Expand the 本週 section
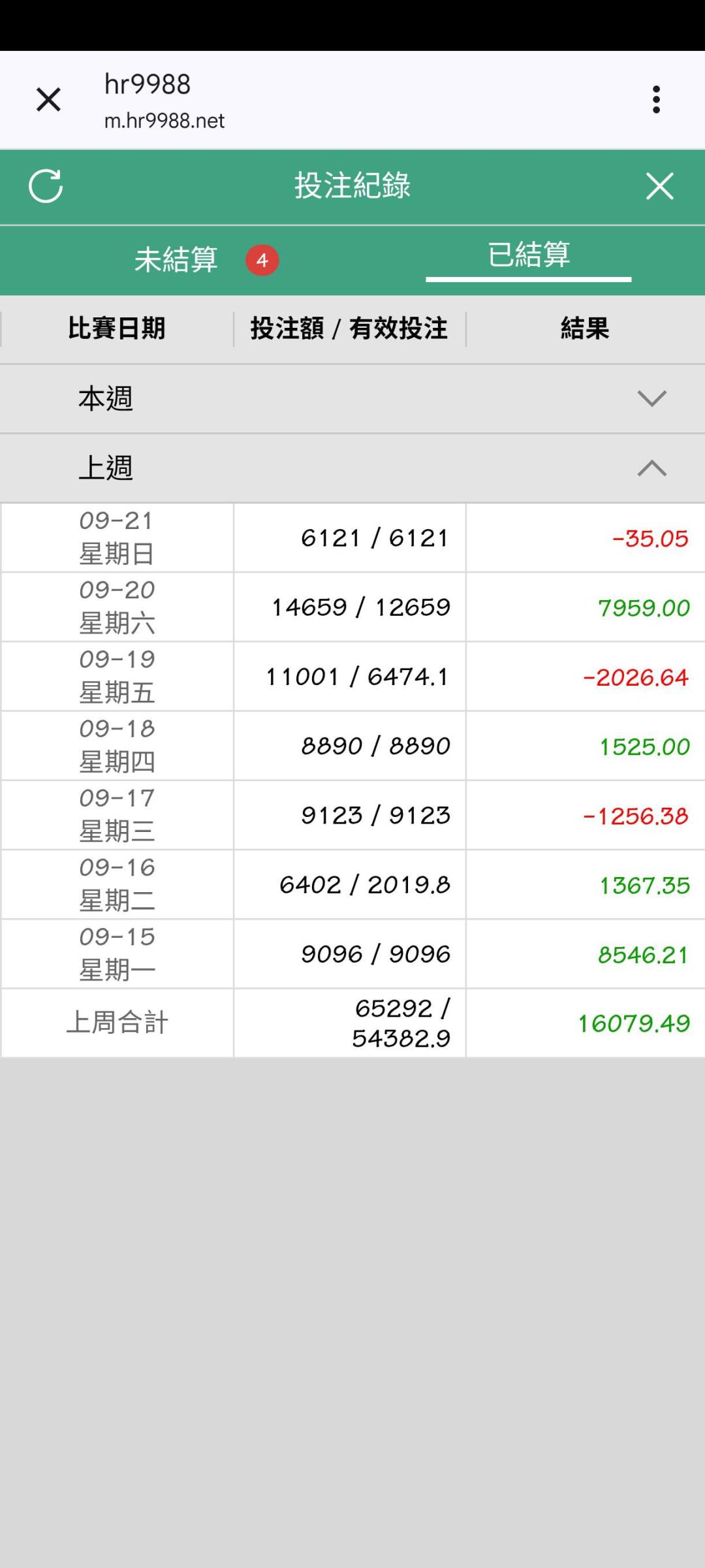 [x=352, y=398]
